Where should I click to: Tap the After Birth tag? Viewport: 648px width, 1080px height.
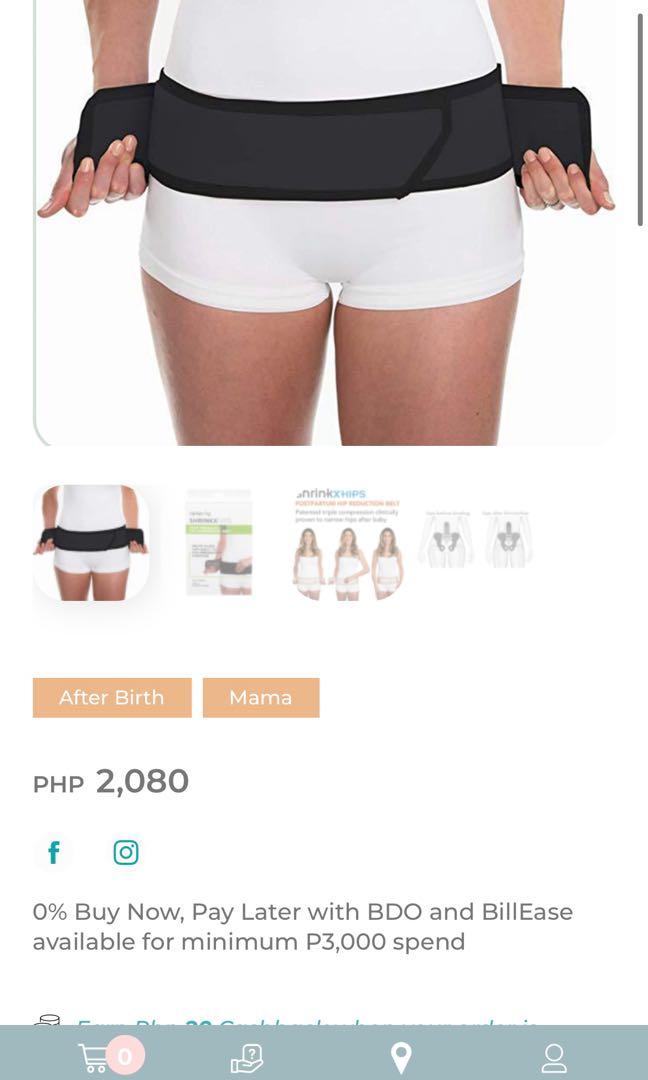(x=112, y=697)
